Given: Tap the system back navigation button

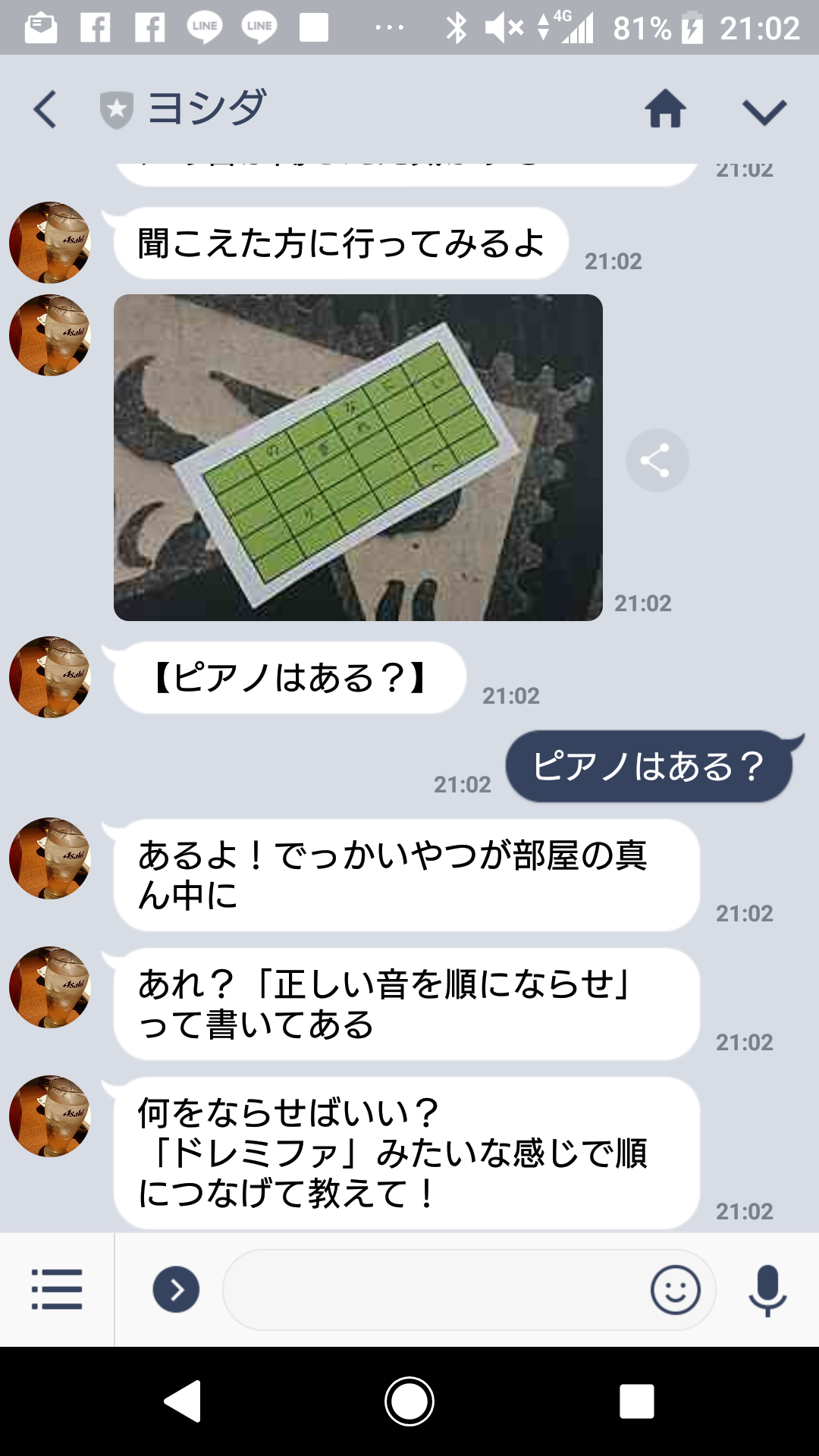Looking at the screenshot, I should [183, 1401].
